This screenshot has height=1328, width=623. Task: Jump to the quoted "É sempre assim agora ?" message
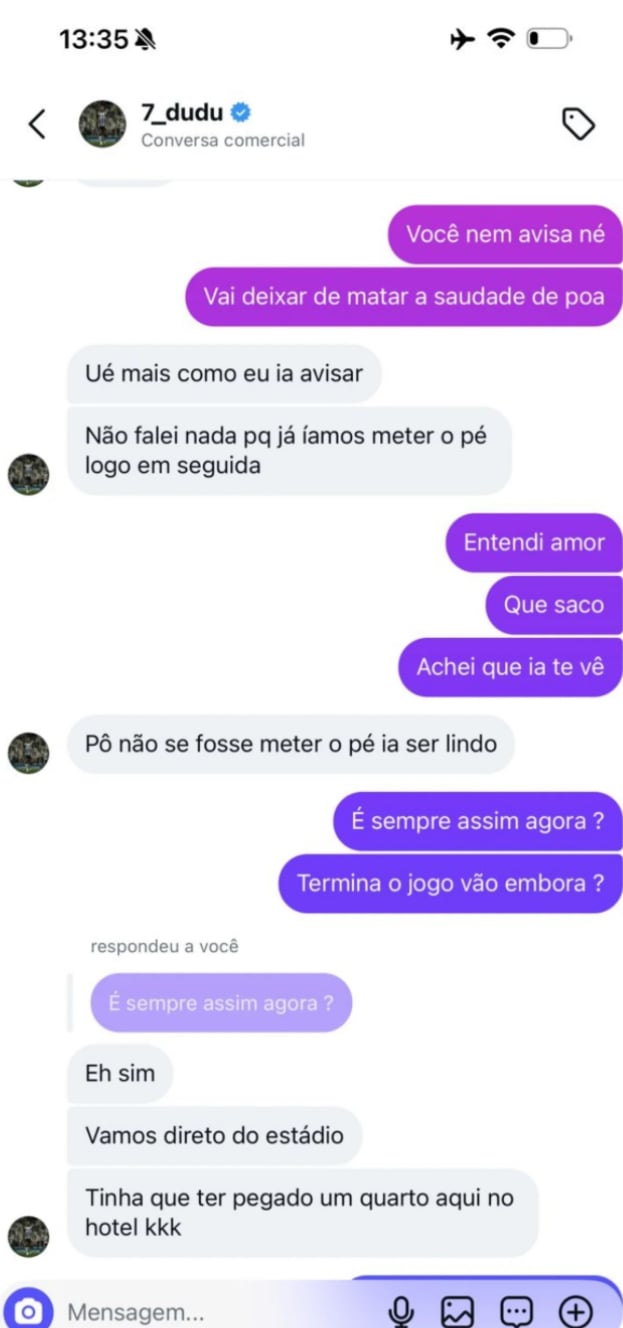tap(221, 1002)
